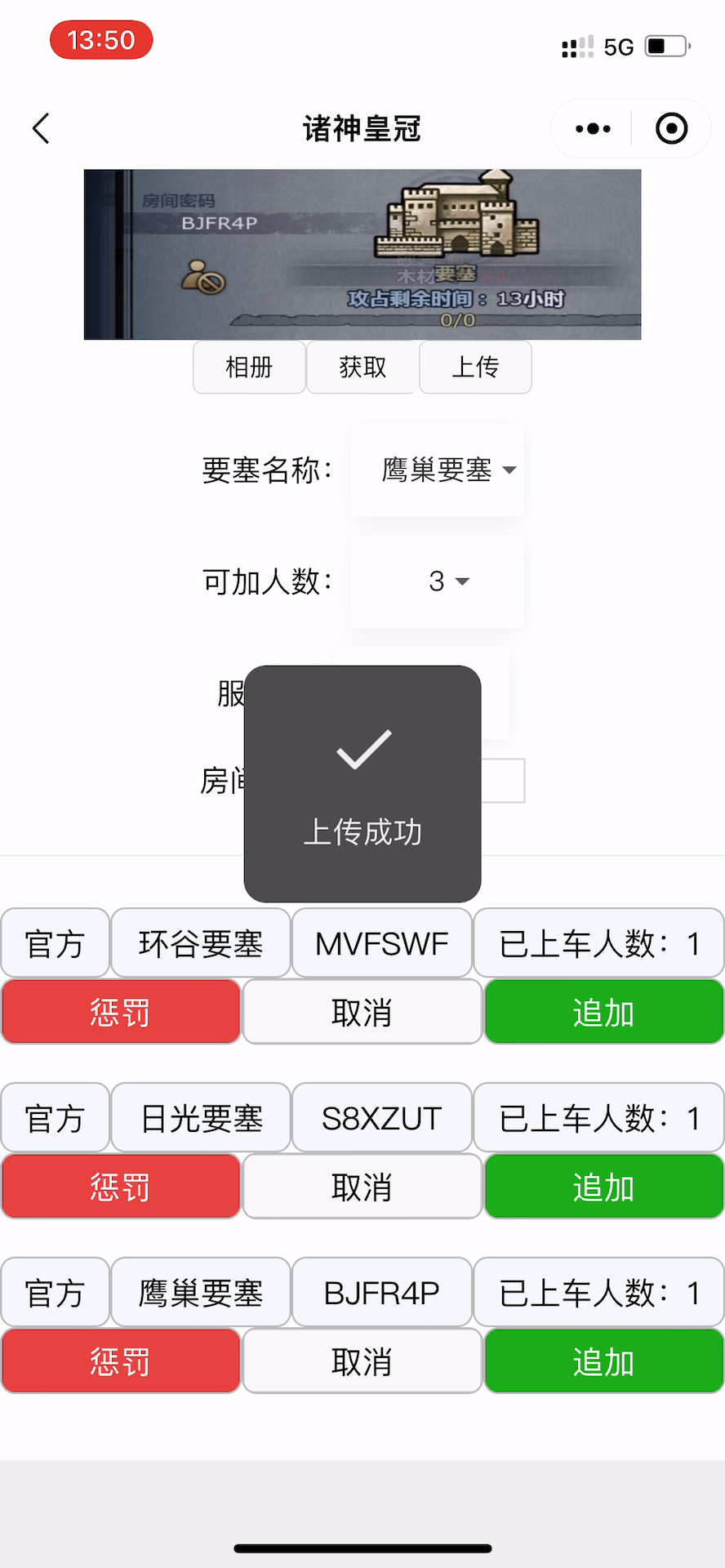Open the 要塞名称 dropdown showing 鹰巢要塞

[x=437, y=470]
